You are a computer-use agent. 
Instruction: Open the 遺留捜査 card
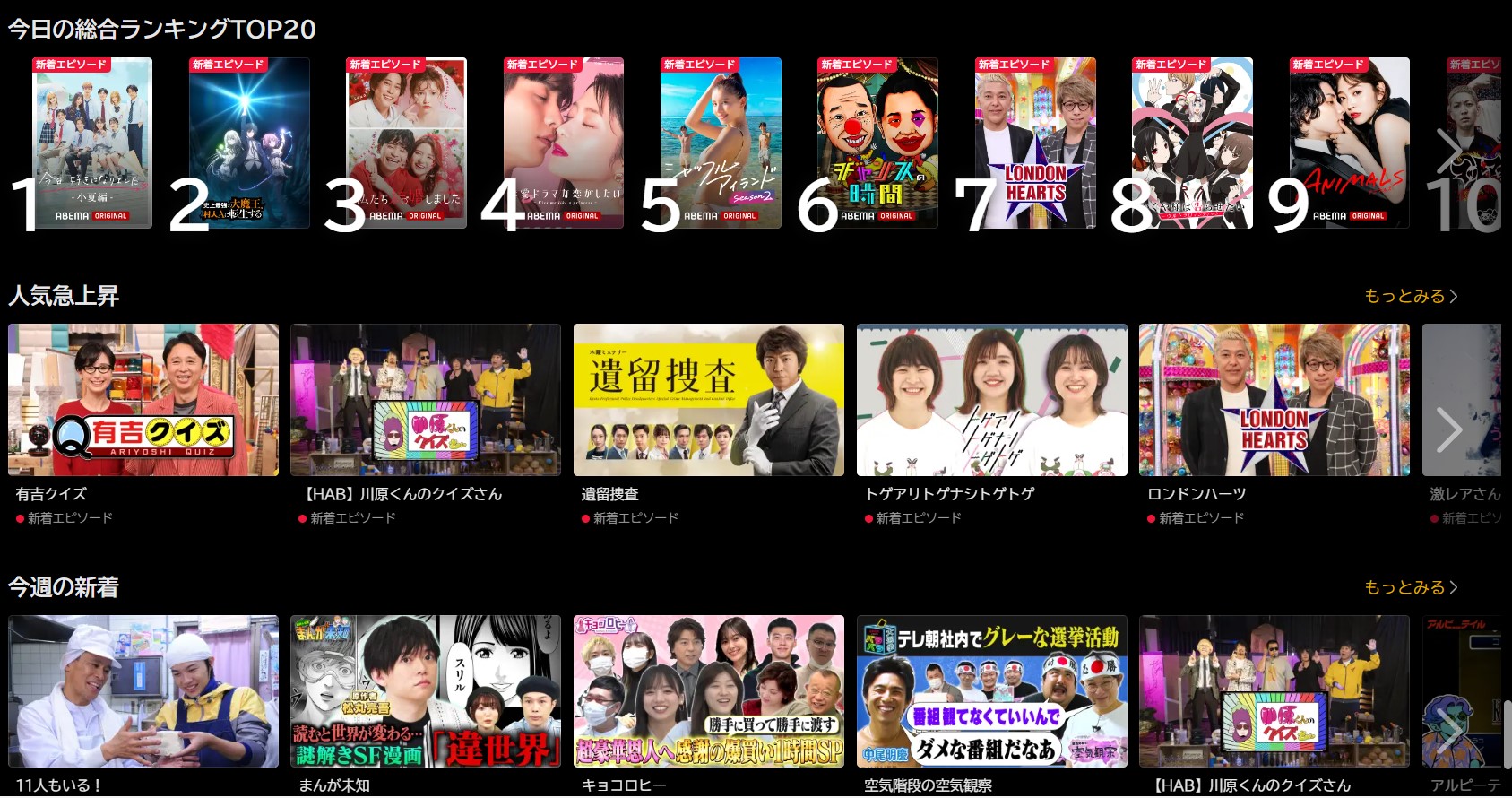click(708, 400)
